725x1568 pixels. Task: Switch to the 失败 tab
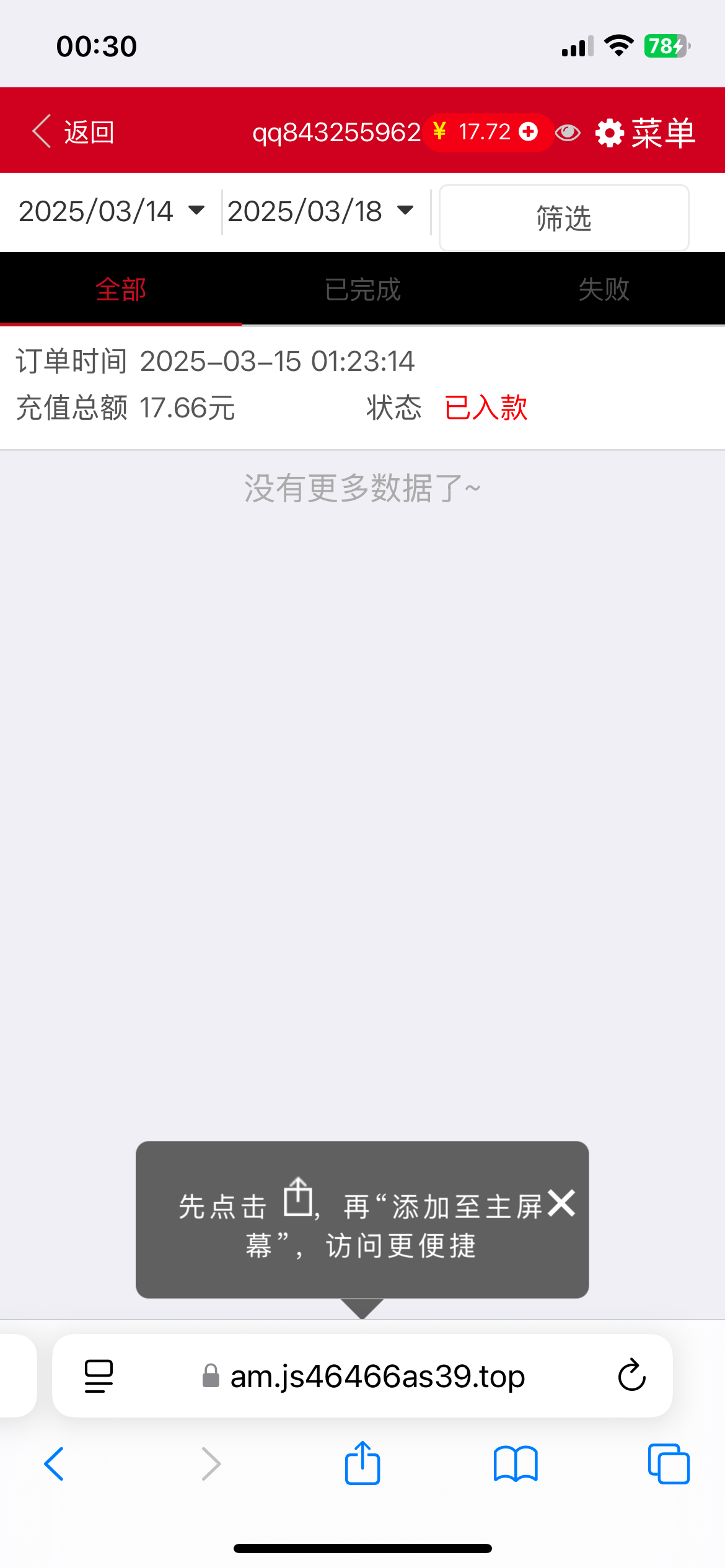coord(604,289)
